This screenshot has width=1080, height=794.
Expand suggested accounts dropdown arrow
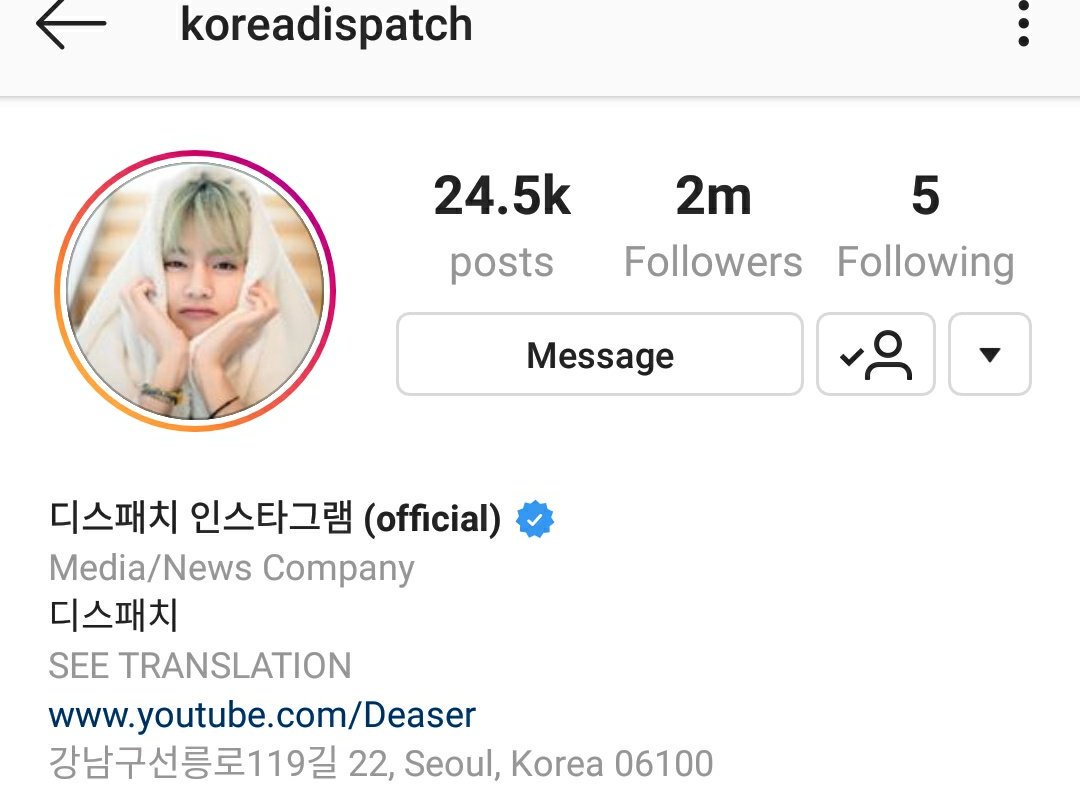click(989, 355)
